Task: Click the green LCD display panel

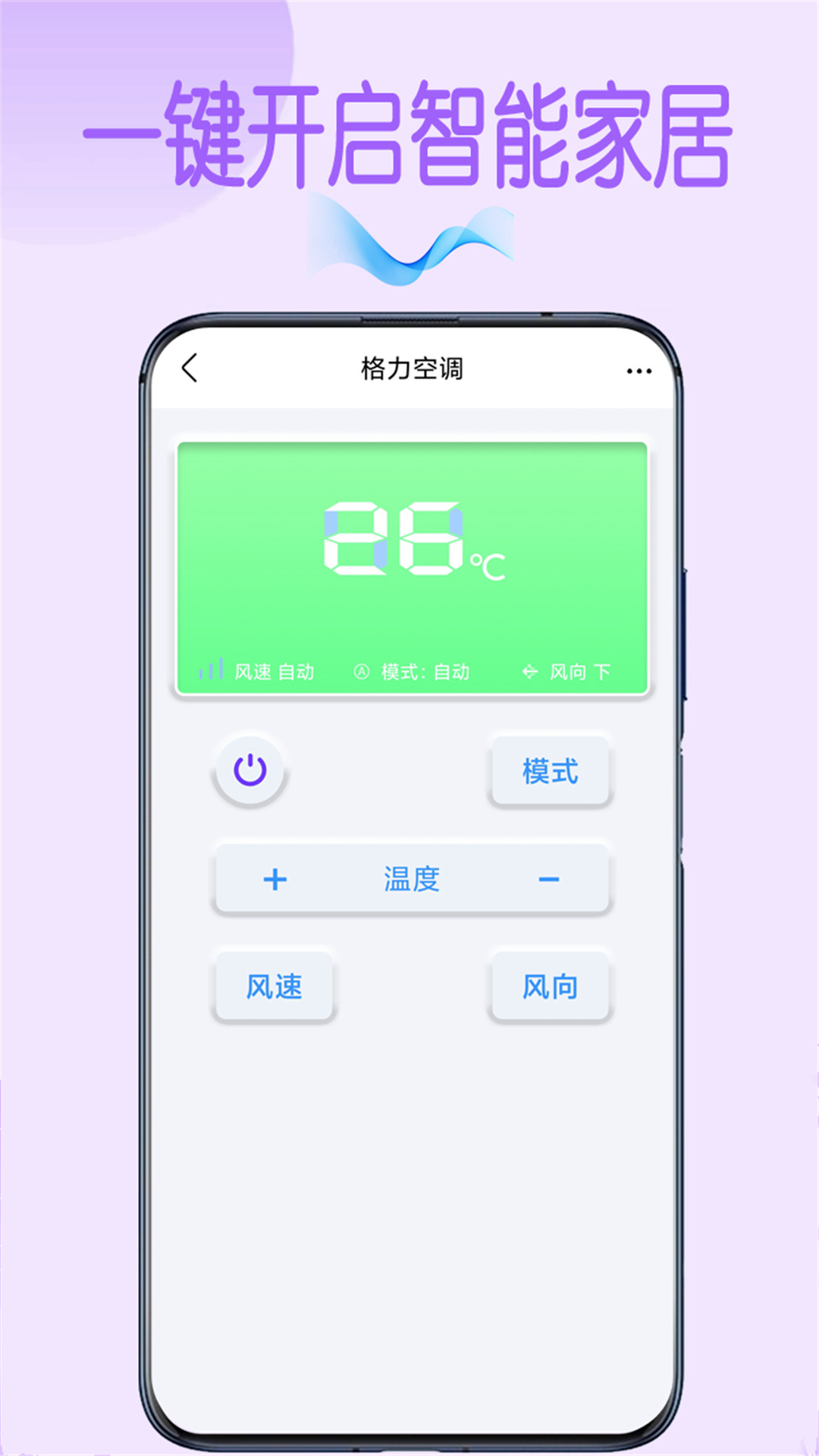Action: [413, 565]
